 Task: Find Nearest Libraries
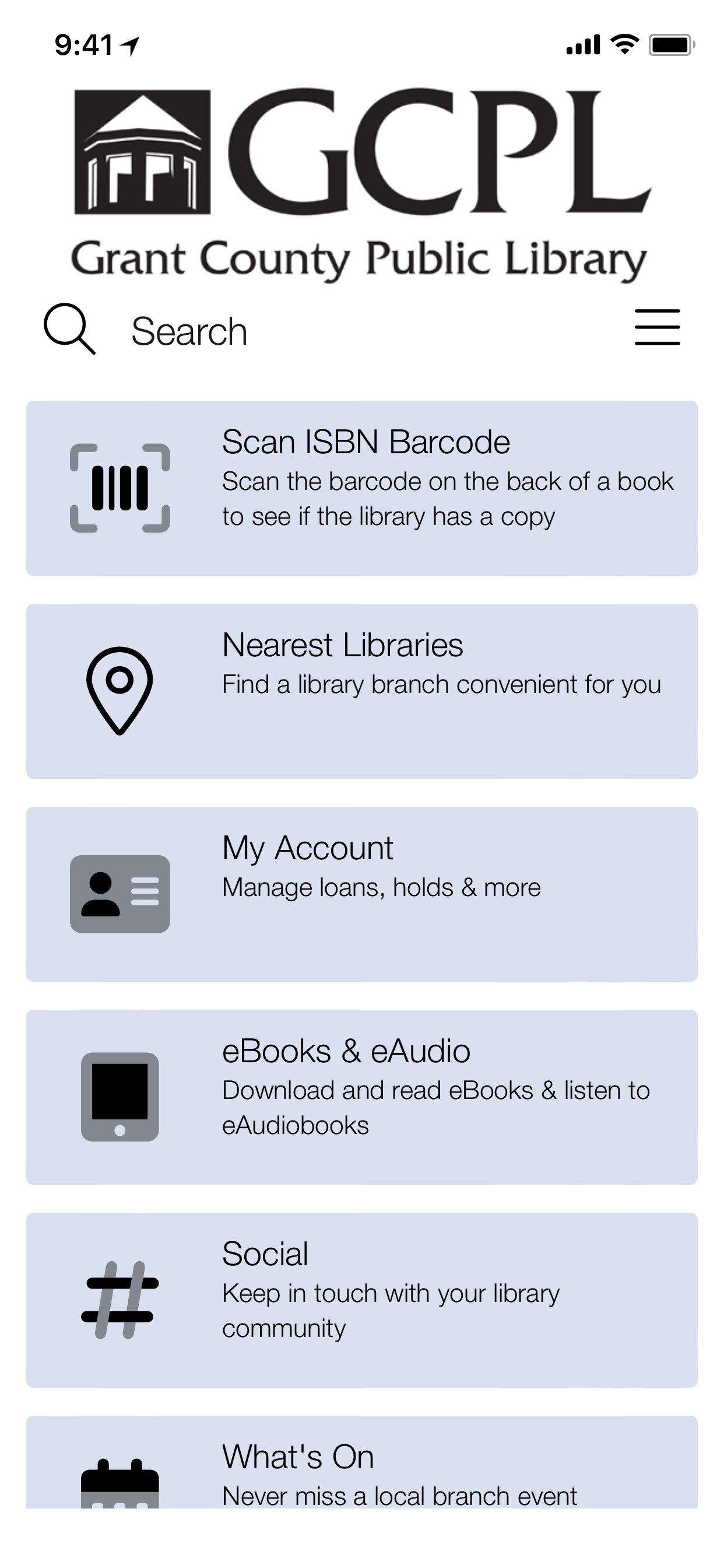coord(361,691)
